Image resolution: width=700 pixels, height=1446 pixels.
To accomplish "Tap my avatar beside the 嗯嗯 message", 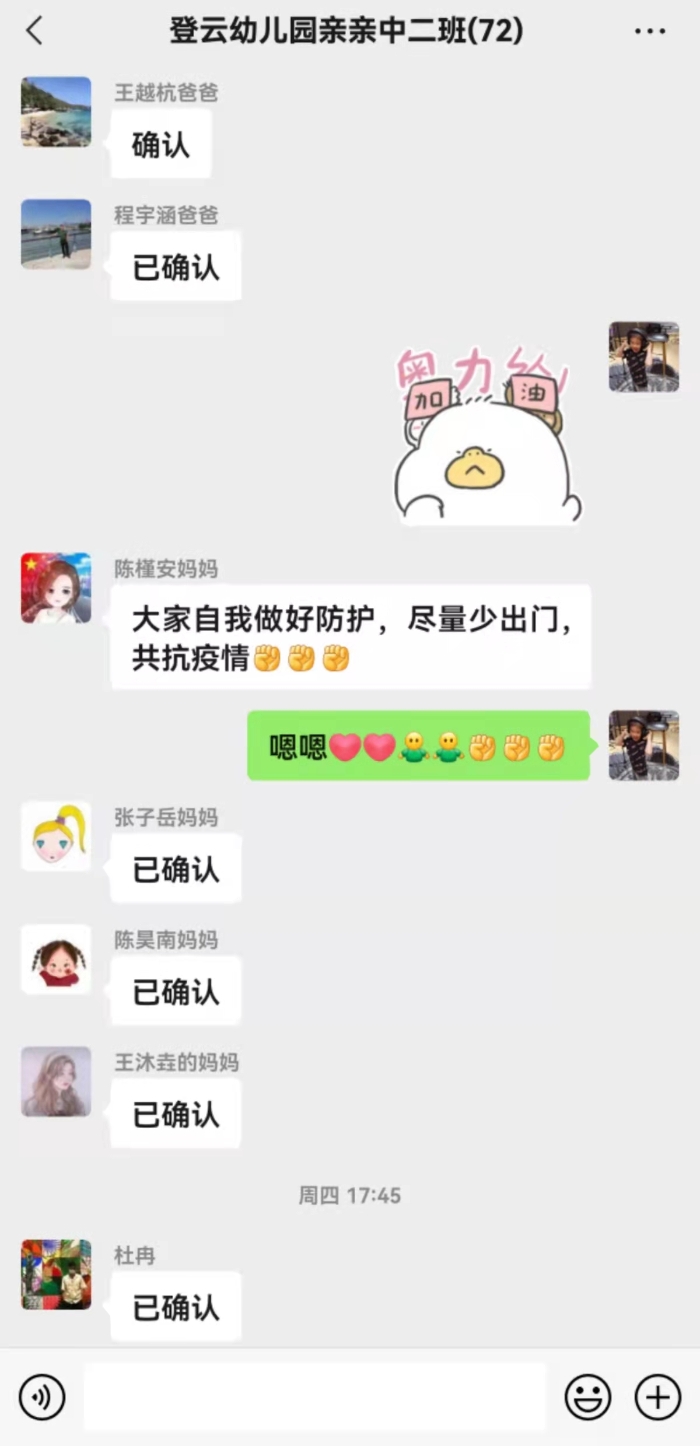I will click(644, 746).
